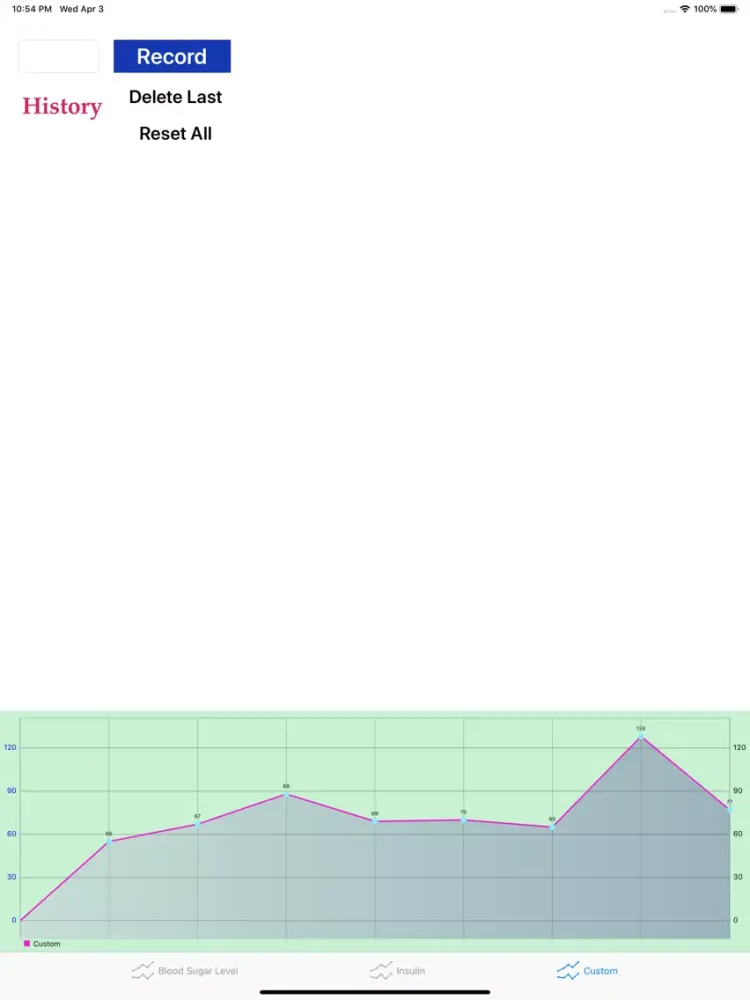The width and height of the screenshot is (750, 1000).
Task: Delete the last recorded entry
Action: click(175, 97)
